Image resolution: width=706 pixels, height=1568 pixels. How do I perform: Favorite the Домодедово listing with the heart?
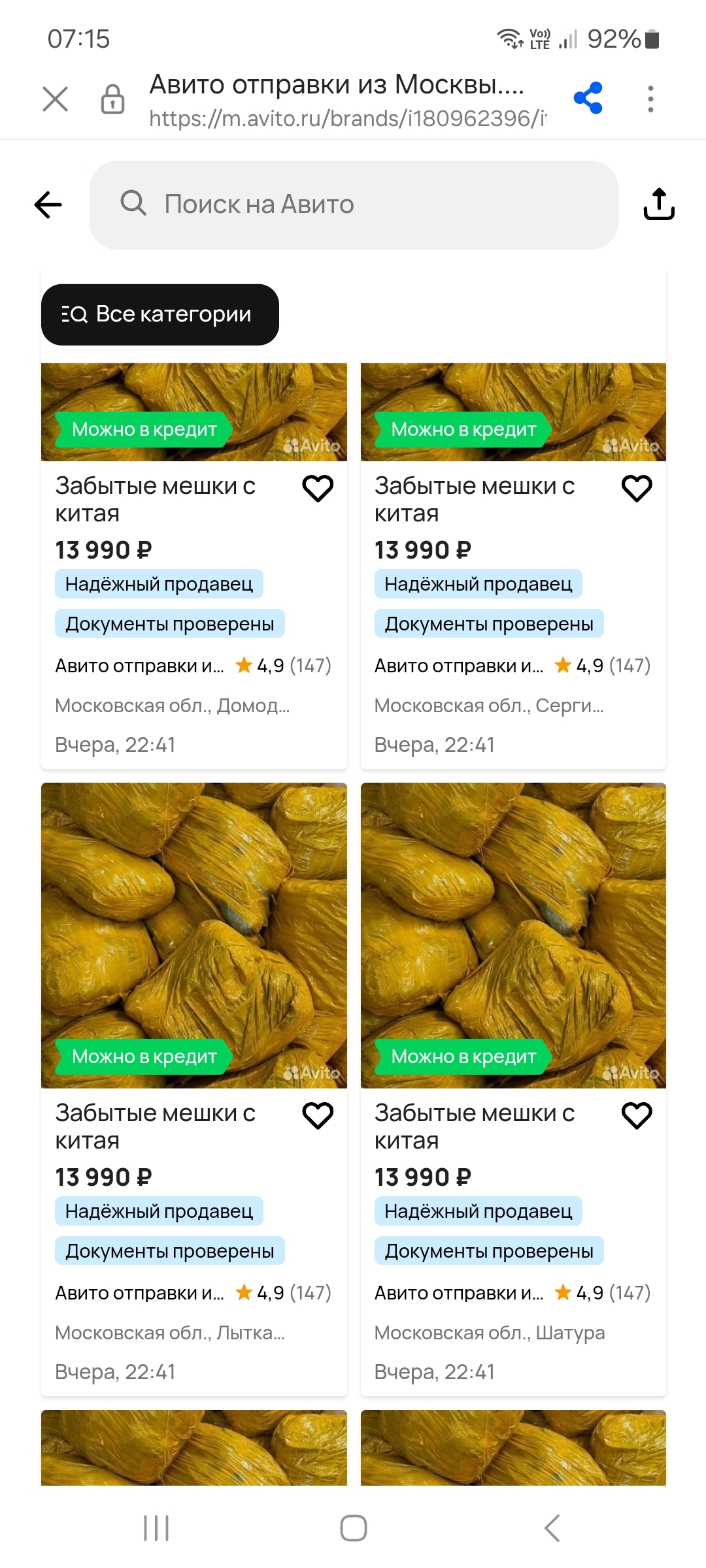318,488
